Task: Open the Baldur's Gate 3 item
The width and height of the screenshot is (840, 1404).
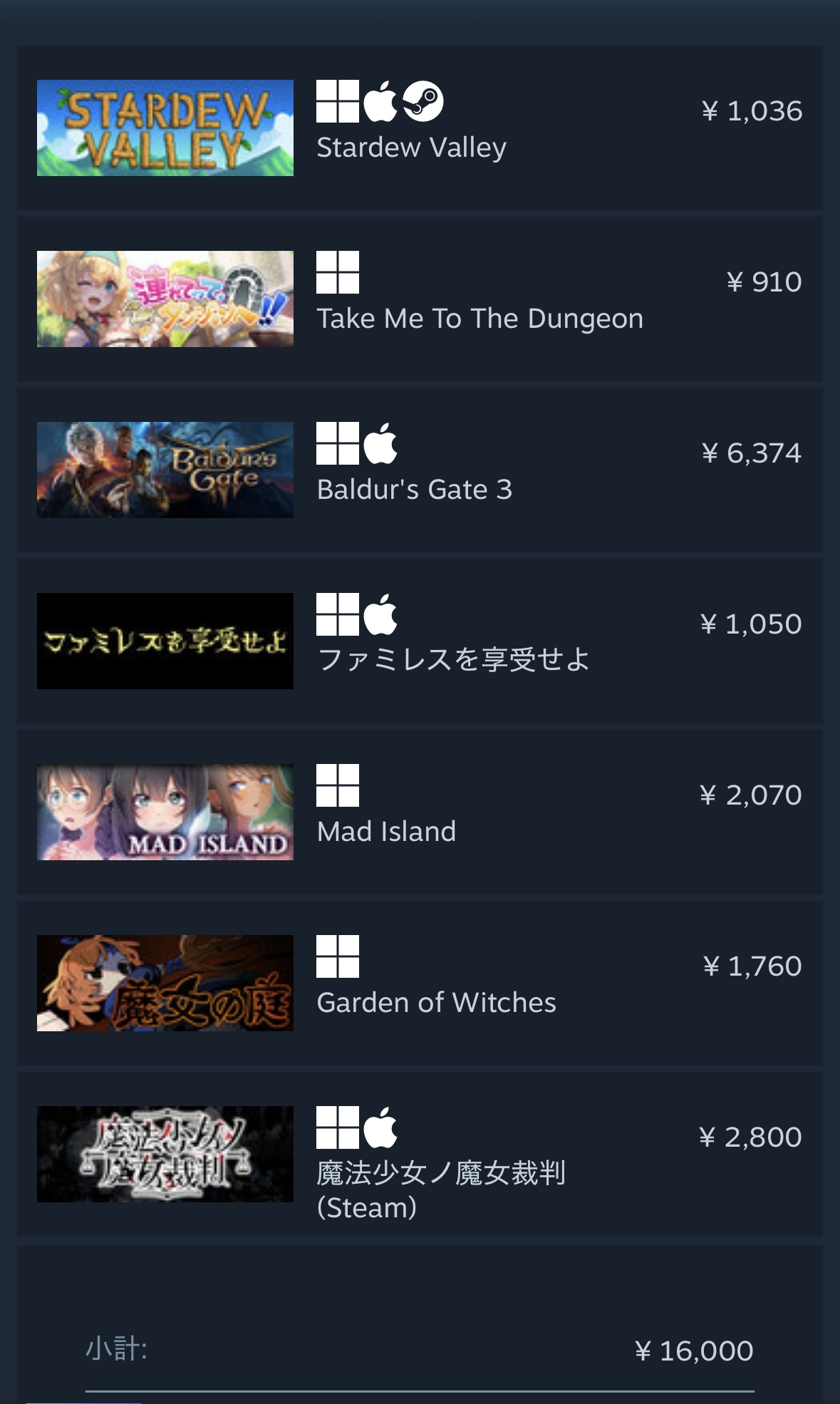Action: pos(414,490)
